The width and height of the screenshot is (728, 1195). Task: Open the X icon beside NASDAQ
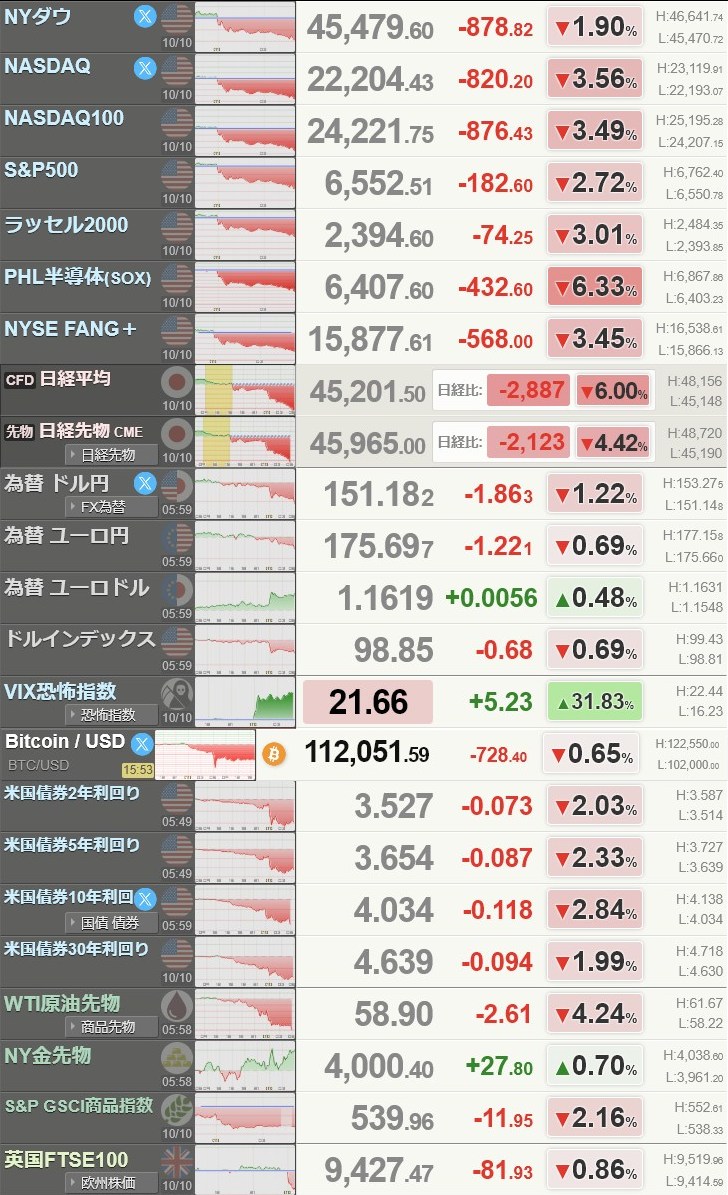145,68
